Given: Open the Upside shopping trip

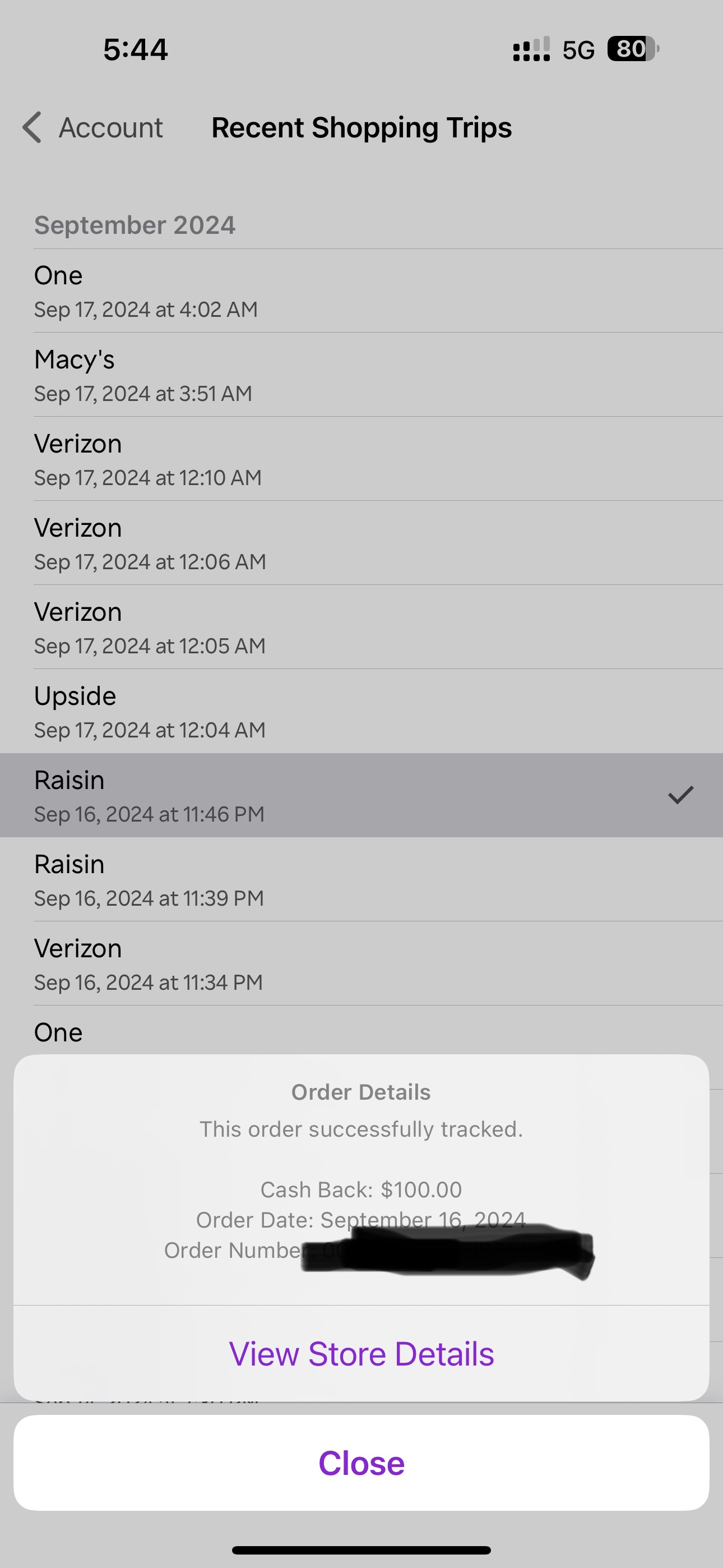Looking at the screenshot, I should (x=361, y=712).
